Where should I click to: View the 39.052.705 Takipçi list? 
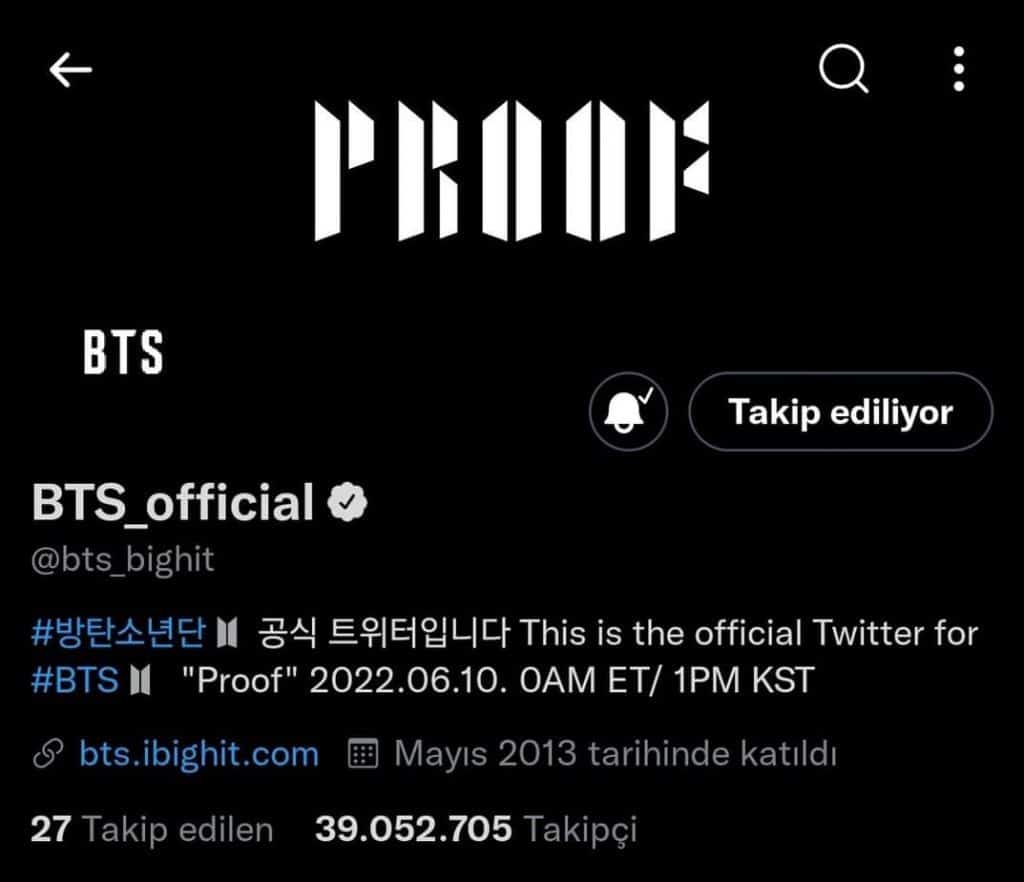coord(476,828)
